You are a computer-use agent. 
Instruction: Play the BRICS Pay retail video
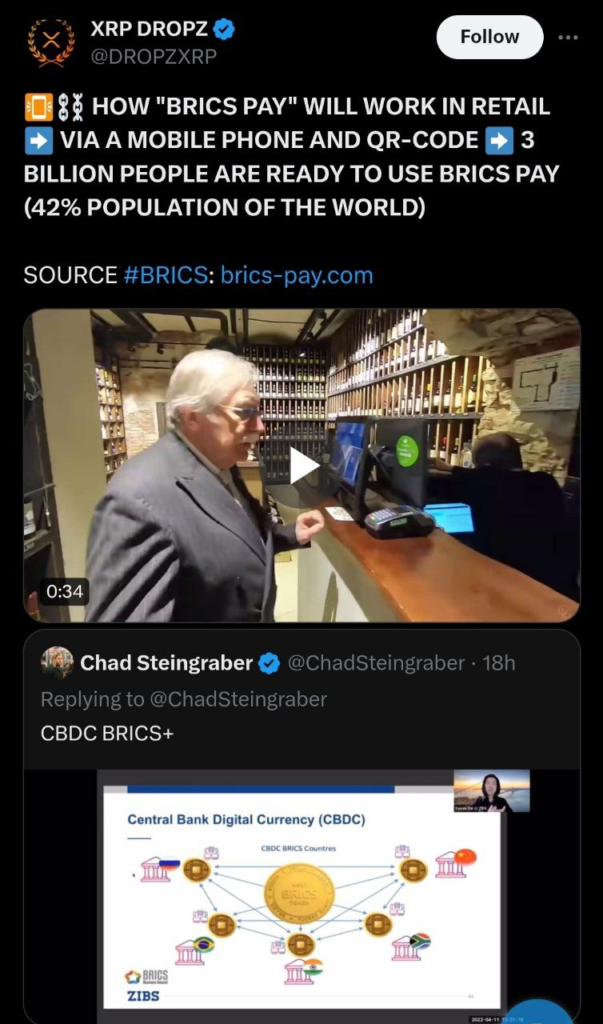click(x=303, y=466)
